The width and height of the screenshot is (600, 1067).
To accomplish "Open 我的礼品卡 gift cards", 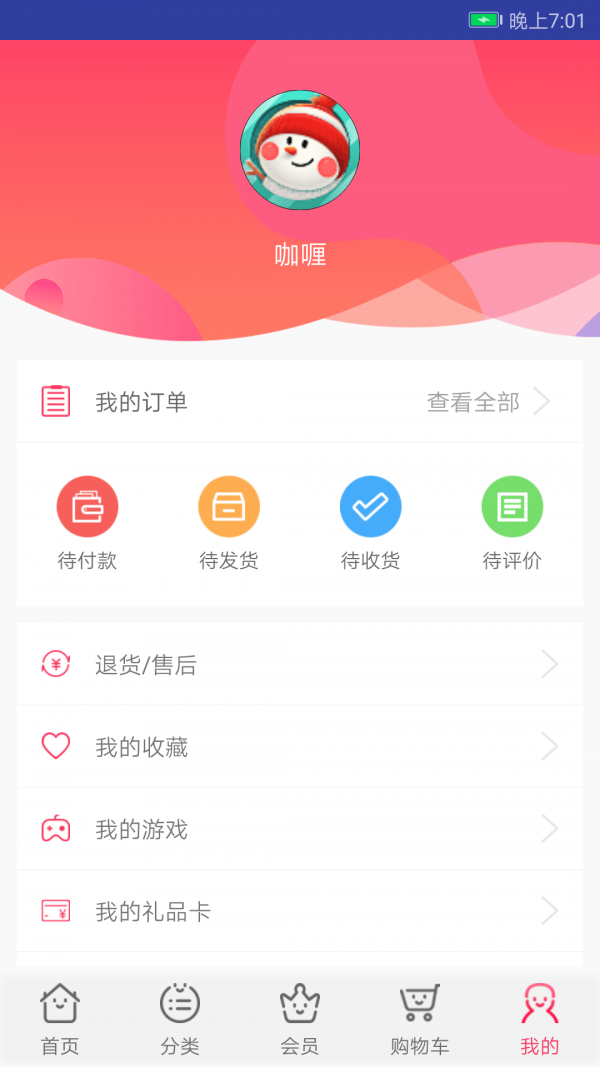I will [x=300, y=911].
